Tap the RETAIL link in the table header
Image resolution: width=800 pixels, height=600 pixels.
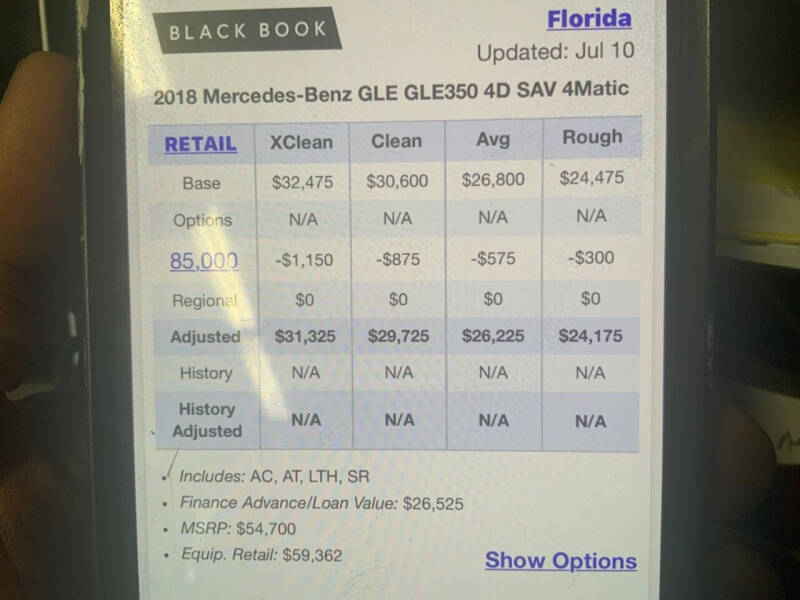[x=200, y=143]
